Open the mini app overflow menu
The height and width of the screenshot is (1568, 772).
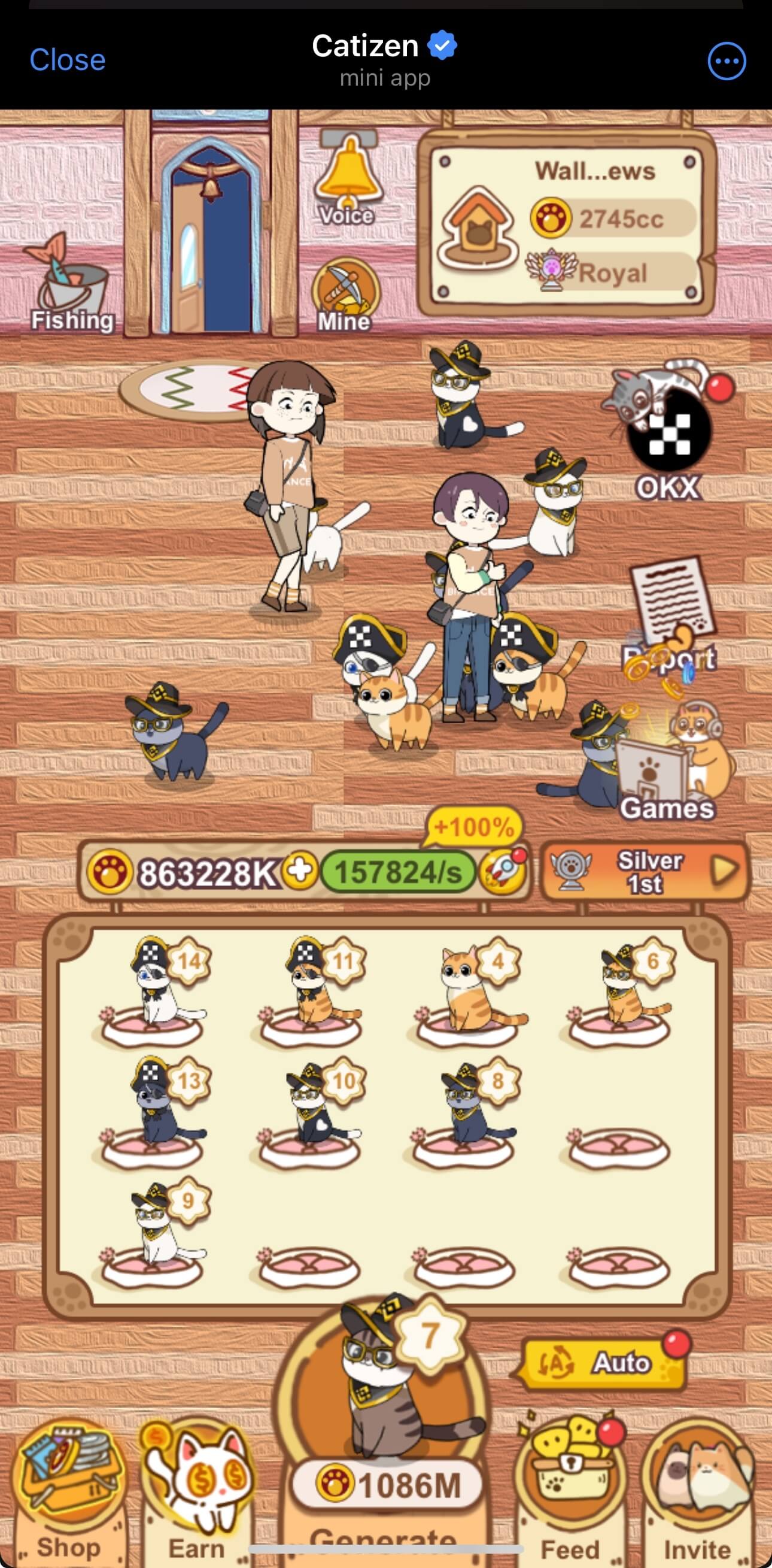pos(727,61)
